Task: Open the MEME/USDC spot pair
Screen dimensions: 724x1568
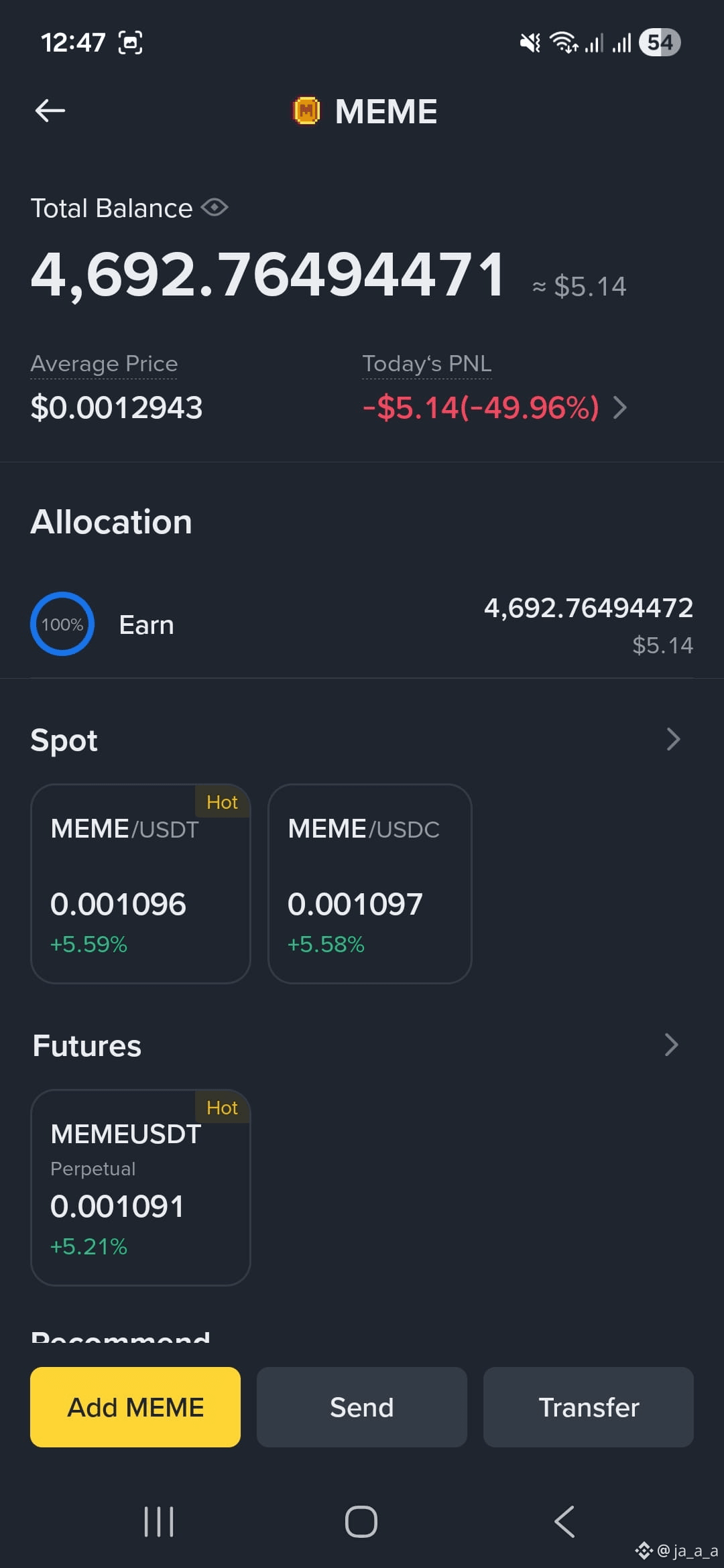Action: [x=370, y=883]
